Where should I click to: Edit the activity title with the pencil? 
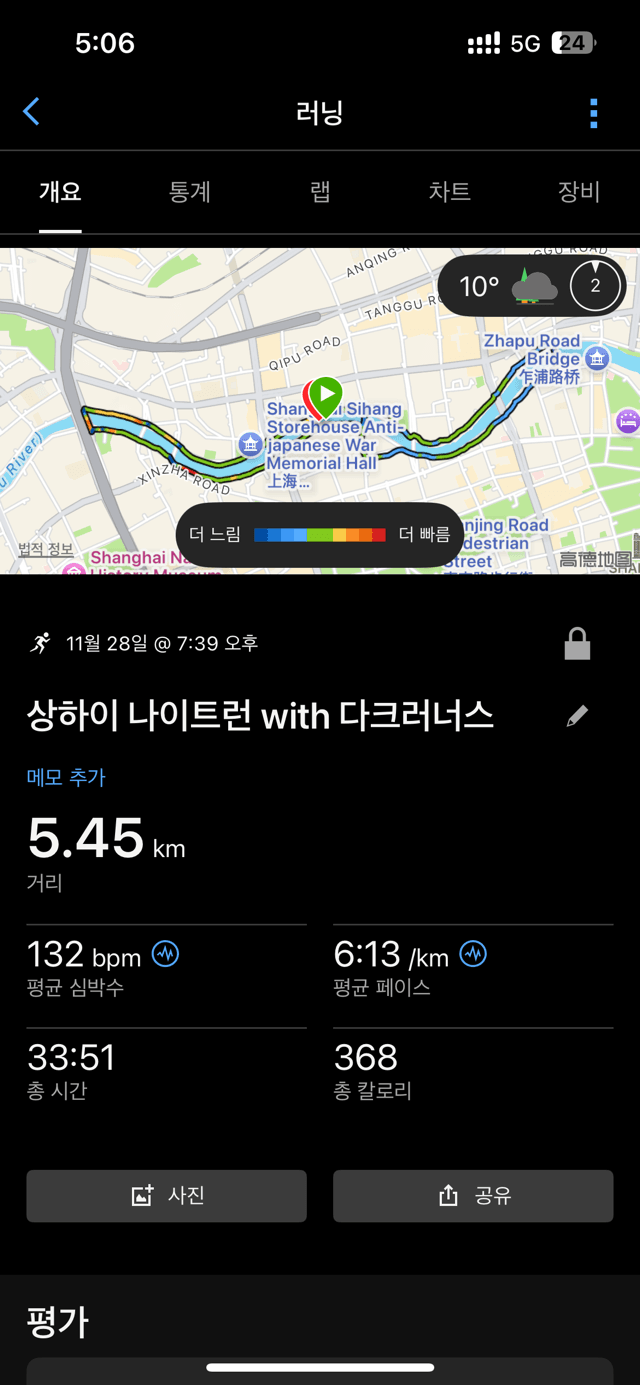pyautogui.click(x=577, y=716)
